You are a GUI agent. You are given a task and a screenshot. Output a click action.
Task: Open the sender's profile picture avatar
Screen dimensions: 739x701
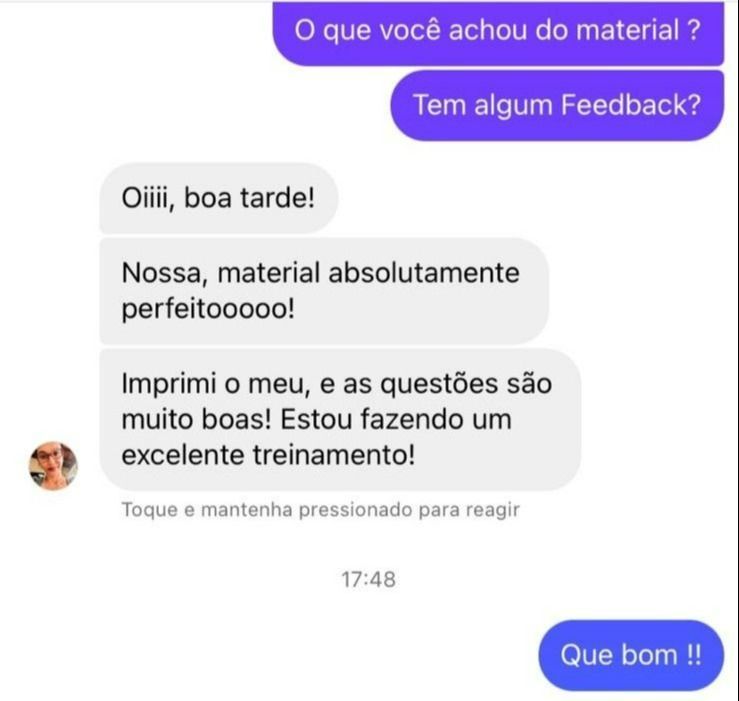[53, 466]
